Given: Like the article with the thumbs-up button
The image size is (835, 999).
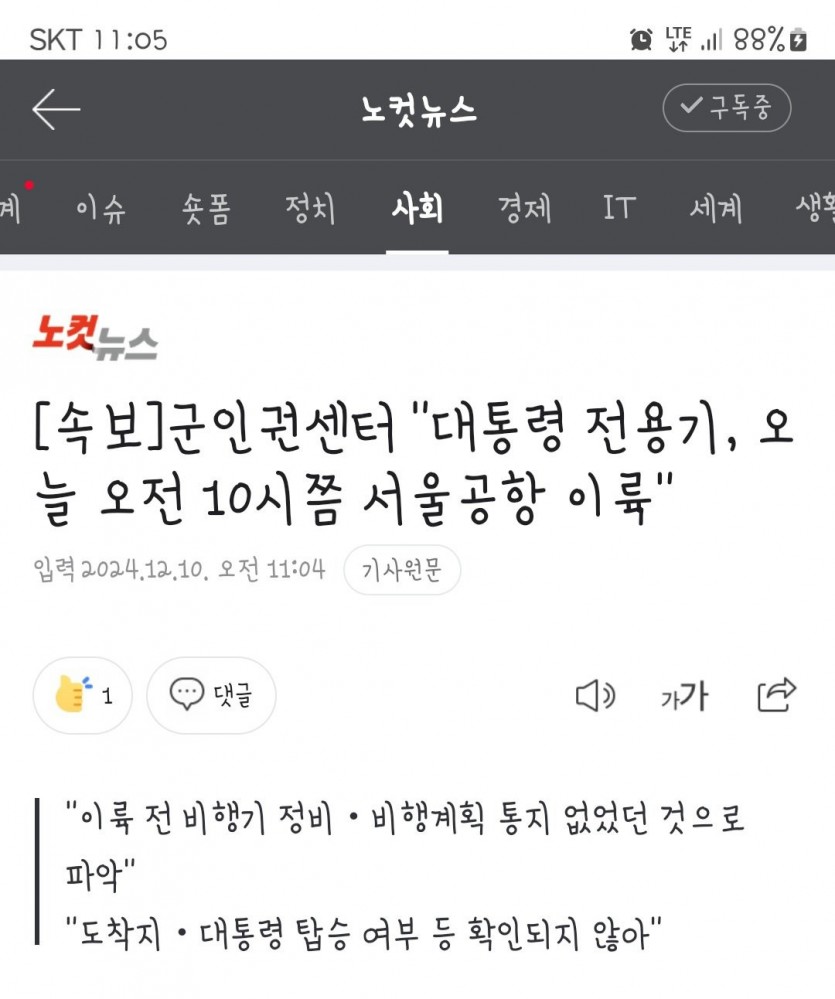Looking at the screenshot, I should 82,695.
